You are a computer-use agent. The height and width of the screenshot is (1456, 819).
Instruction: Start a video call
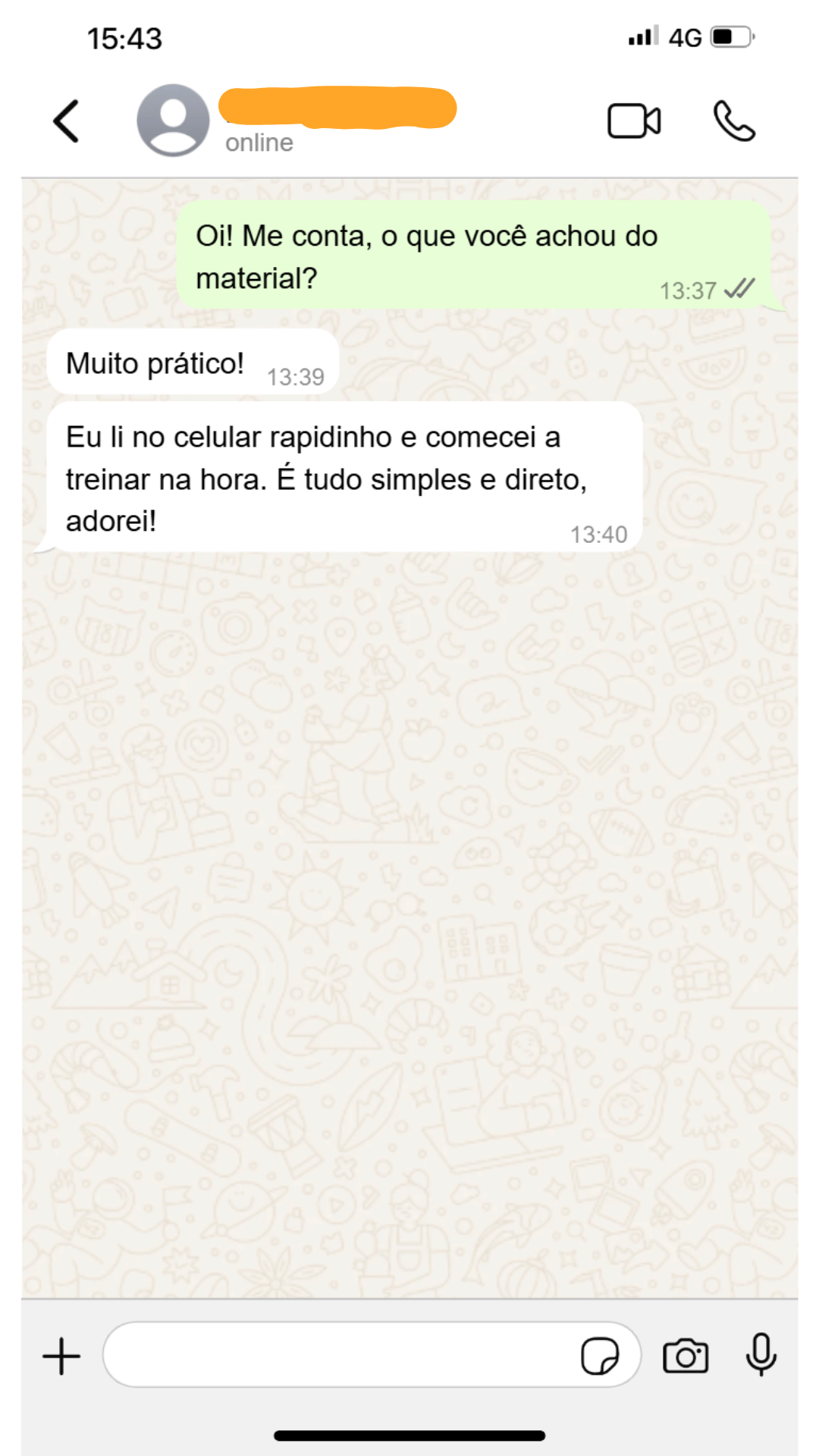tap(634, 121)
